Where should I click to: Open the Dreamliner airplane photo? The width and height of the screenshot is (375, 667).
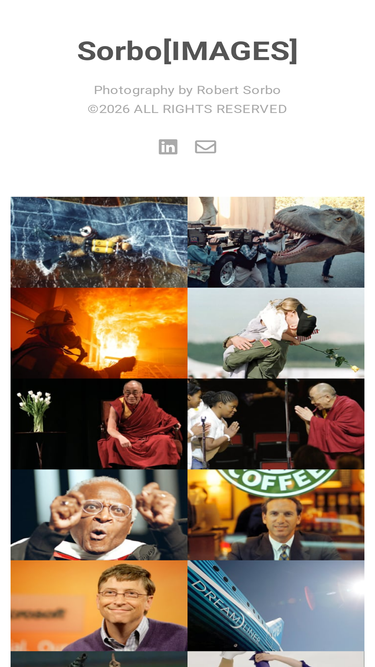(276, 606)
